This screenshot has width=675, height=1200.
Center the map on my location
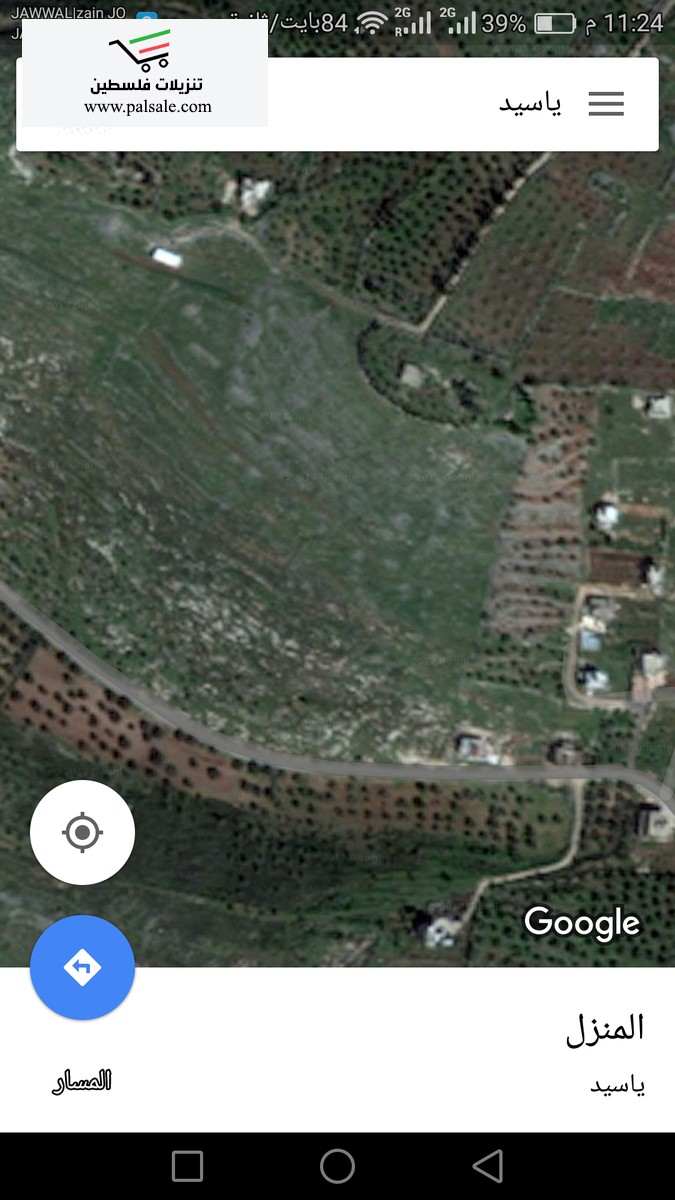pyautogui.click(x=82, y=832)
